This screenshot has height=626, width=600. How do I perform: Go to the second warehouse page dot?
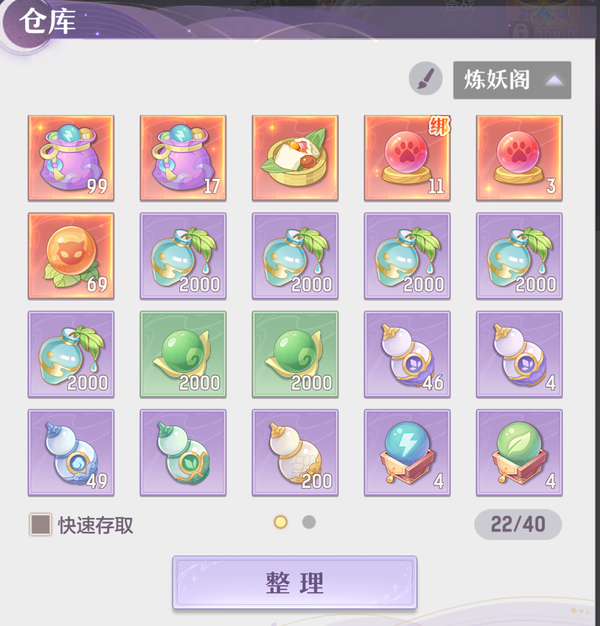click(309, 522)
